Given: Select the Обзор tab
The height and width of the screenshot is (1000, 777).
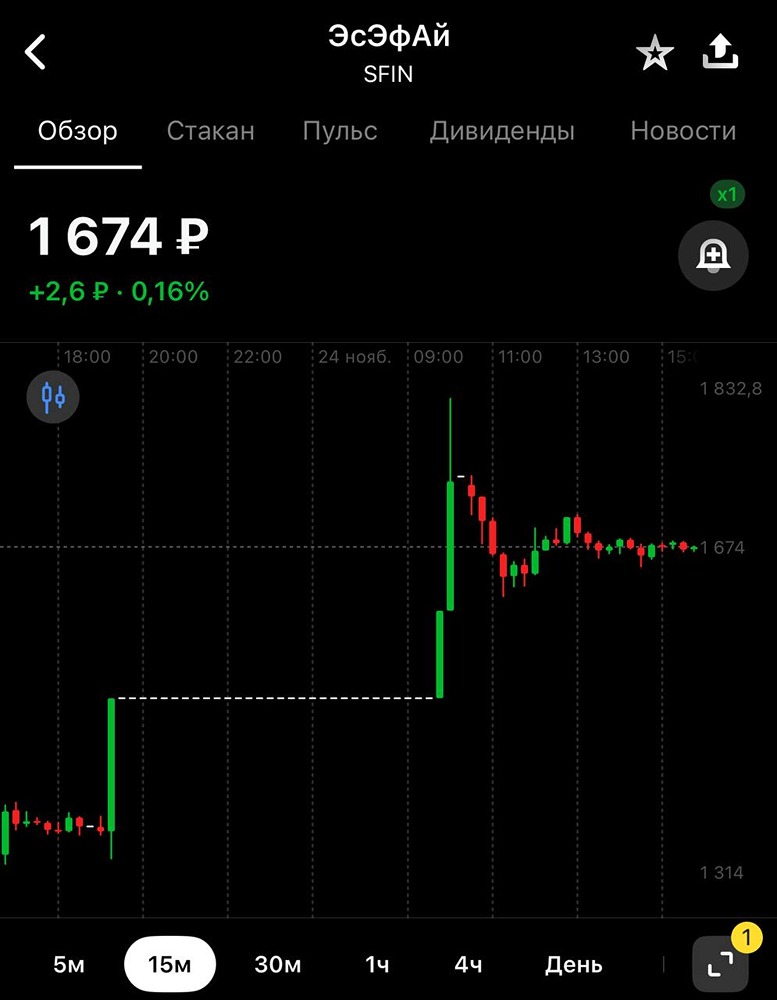Looking at the screenshot, I should [78, 131].
